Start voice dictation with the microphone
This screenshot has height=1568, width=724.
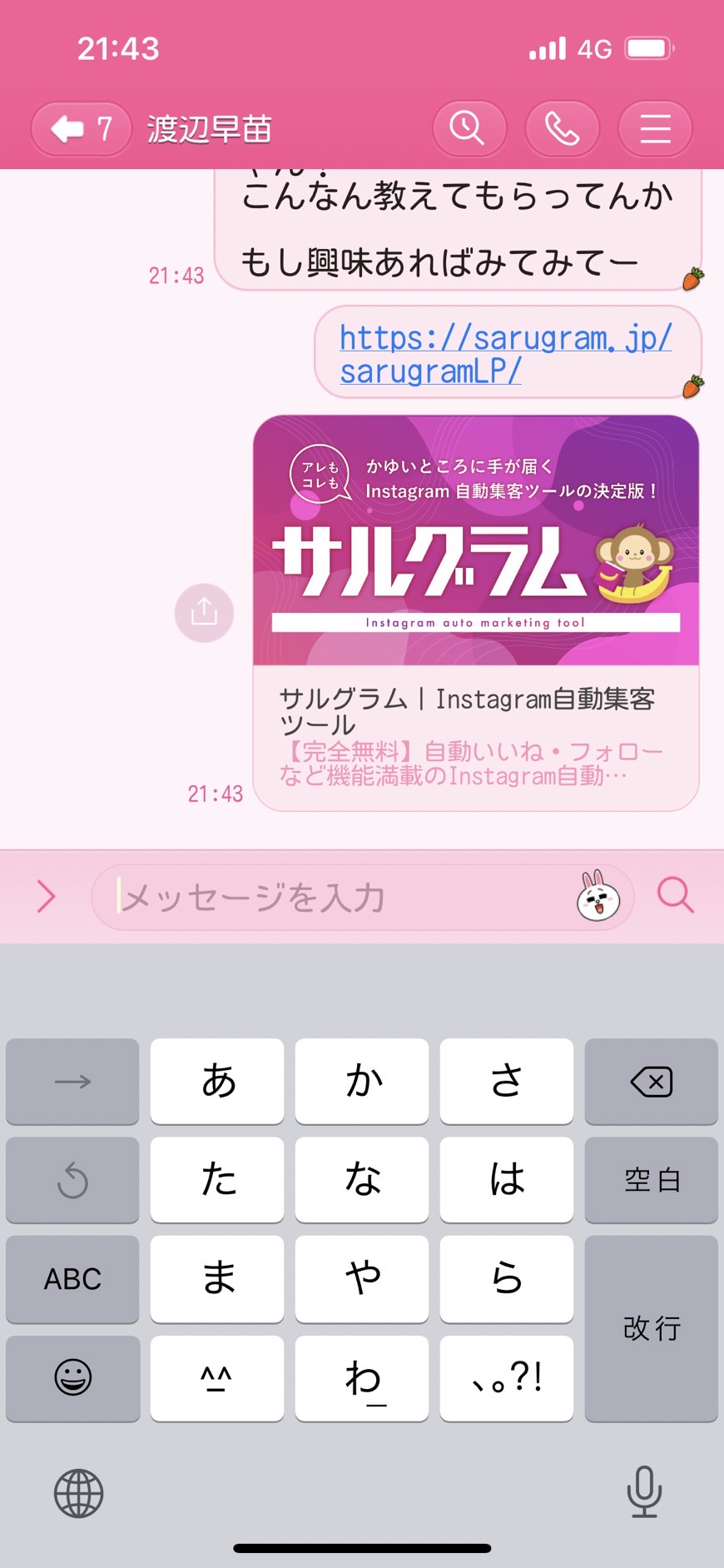pos(644,1491)
